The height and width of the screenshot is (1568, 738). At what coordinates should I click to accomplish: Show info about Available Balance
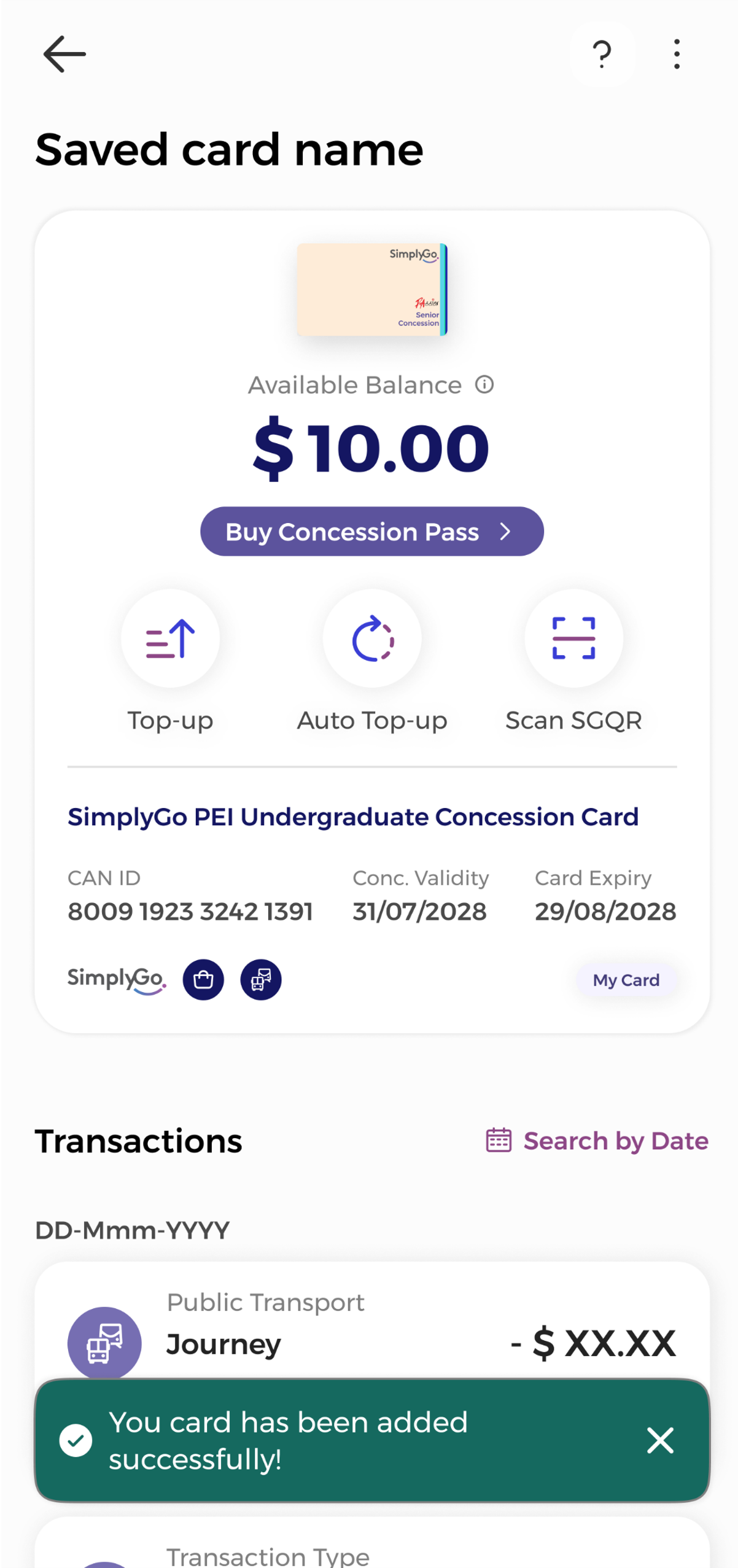pyautogui.click(x=484, y=385)
